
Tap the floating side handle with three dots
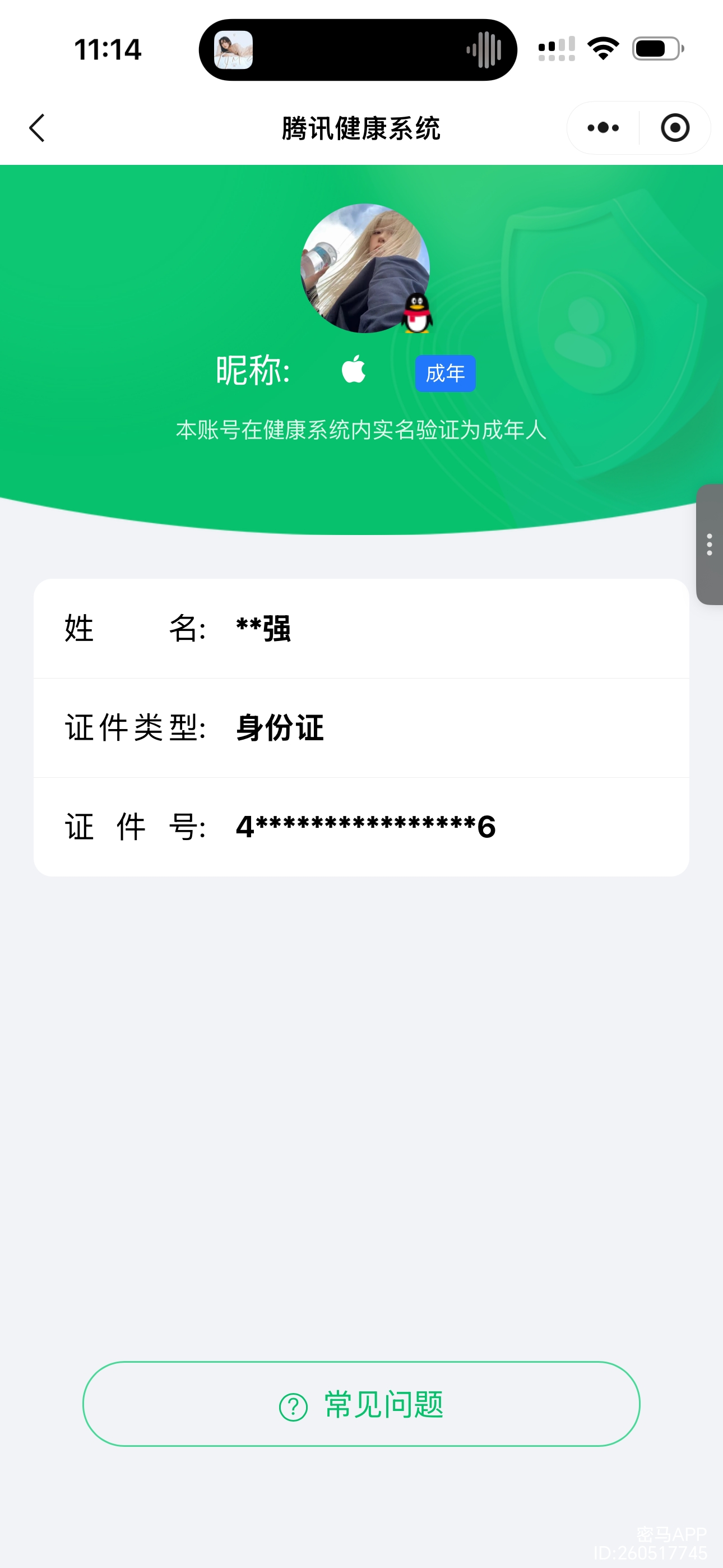pos(709,544)
